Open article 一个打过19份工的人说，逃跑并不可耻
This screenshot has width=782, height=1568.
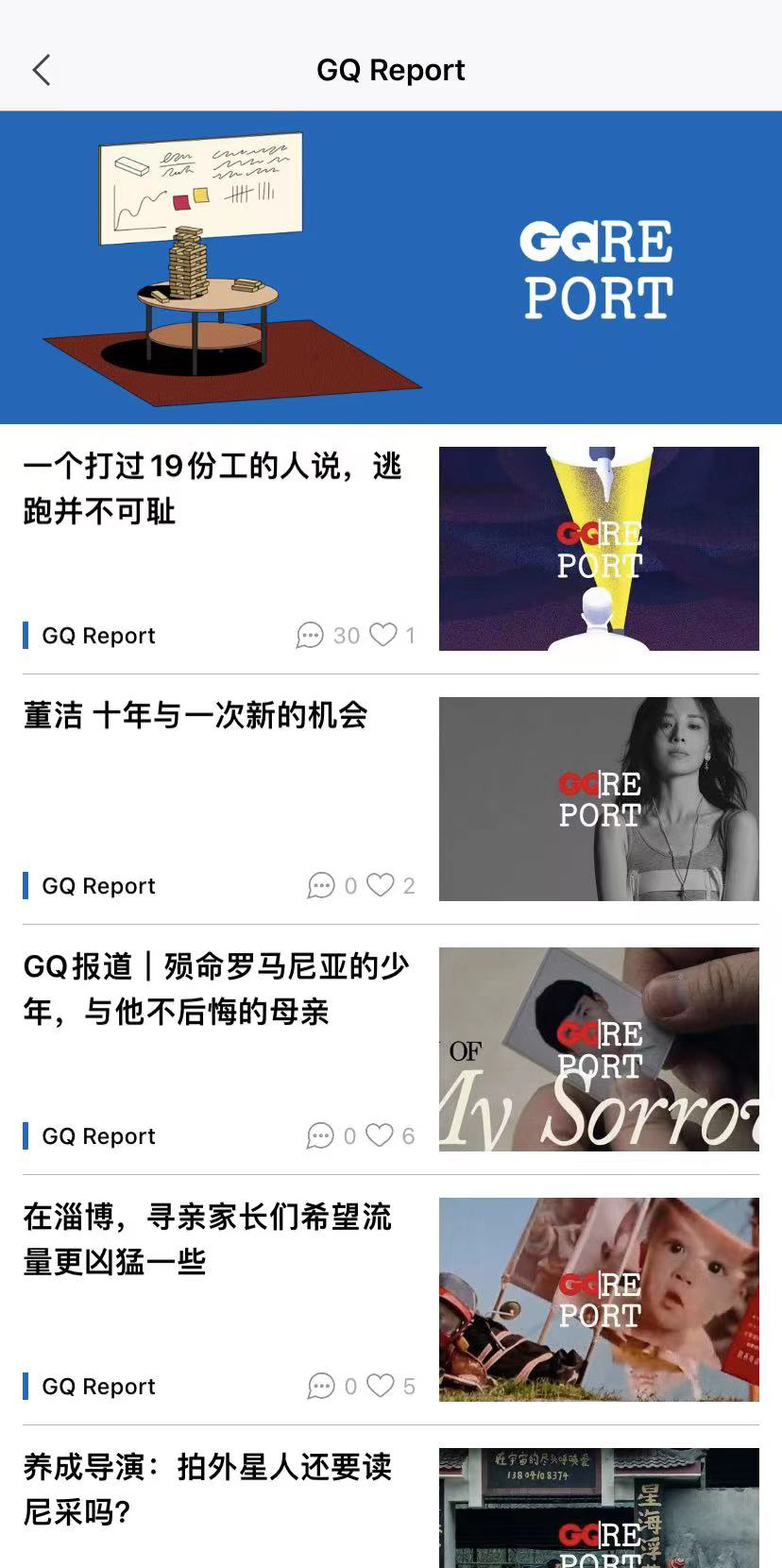coord(212,488)
